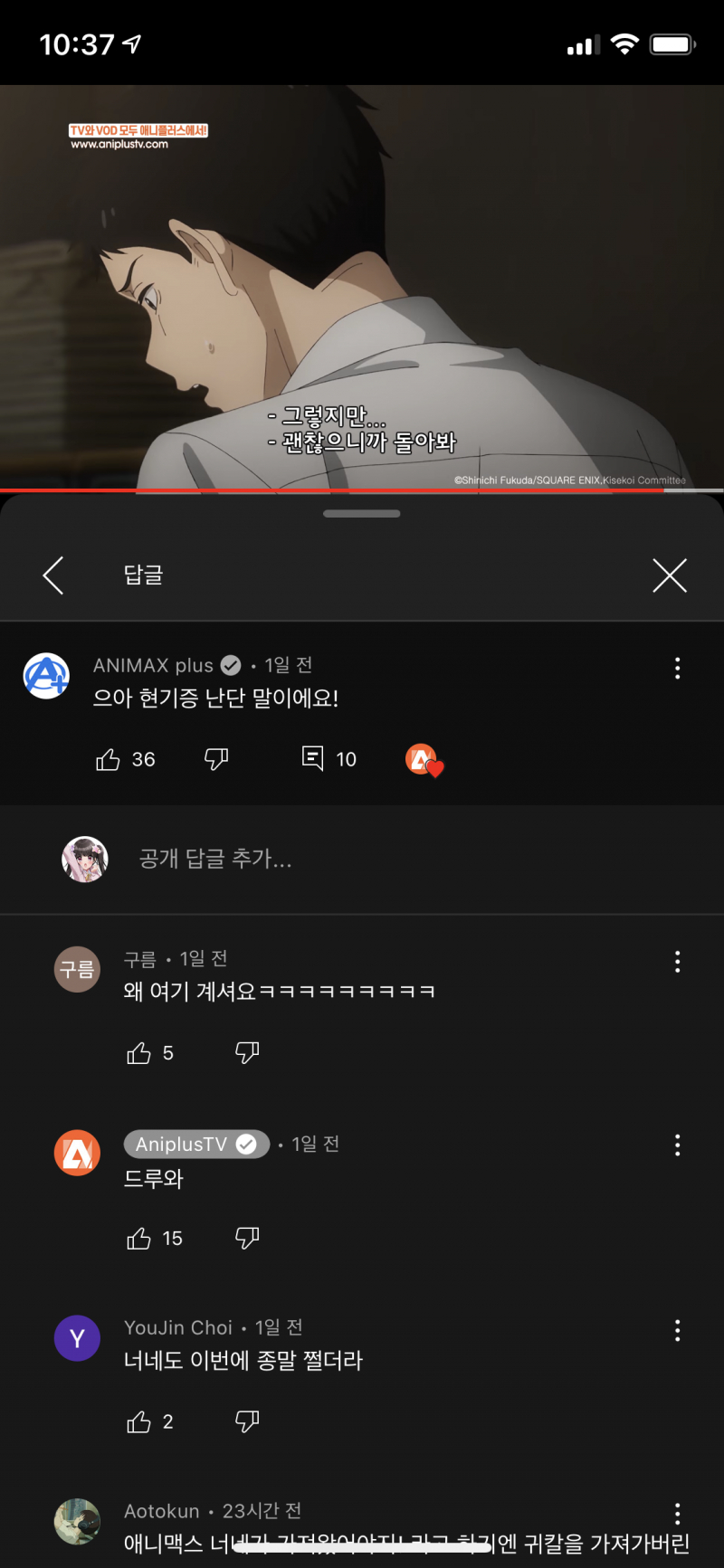Screen dimensions: 724x1568
Task: Open more options for YouJin Choi's reply
Action: [x=677, y=1330]
